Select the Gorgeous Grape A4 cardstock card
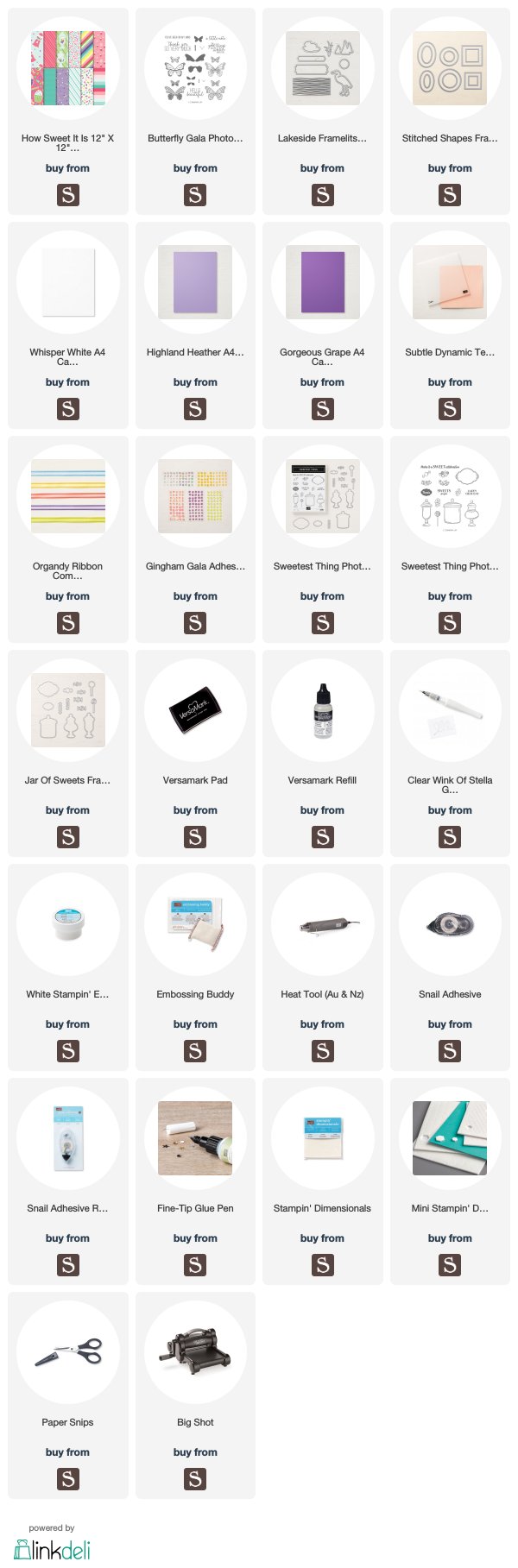The image size is (518, 1568). tap(322, 282)
